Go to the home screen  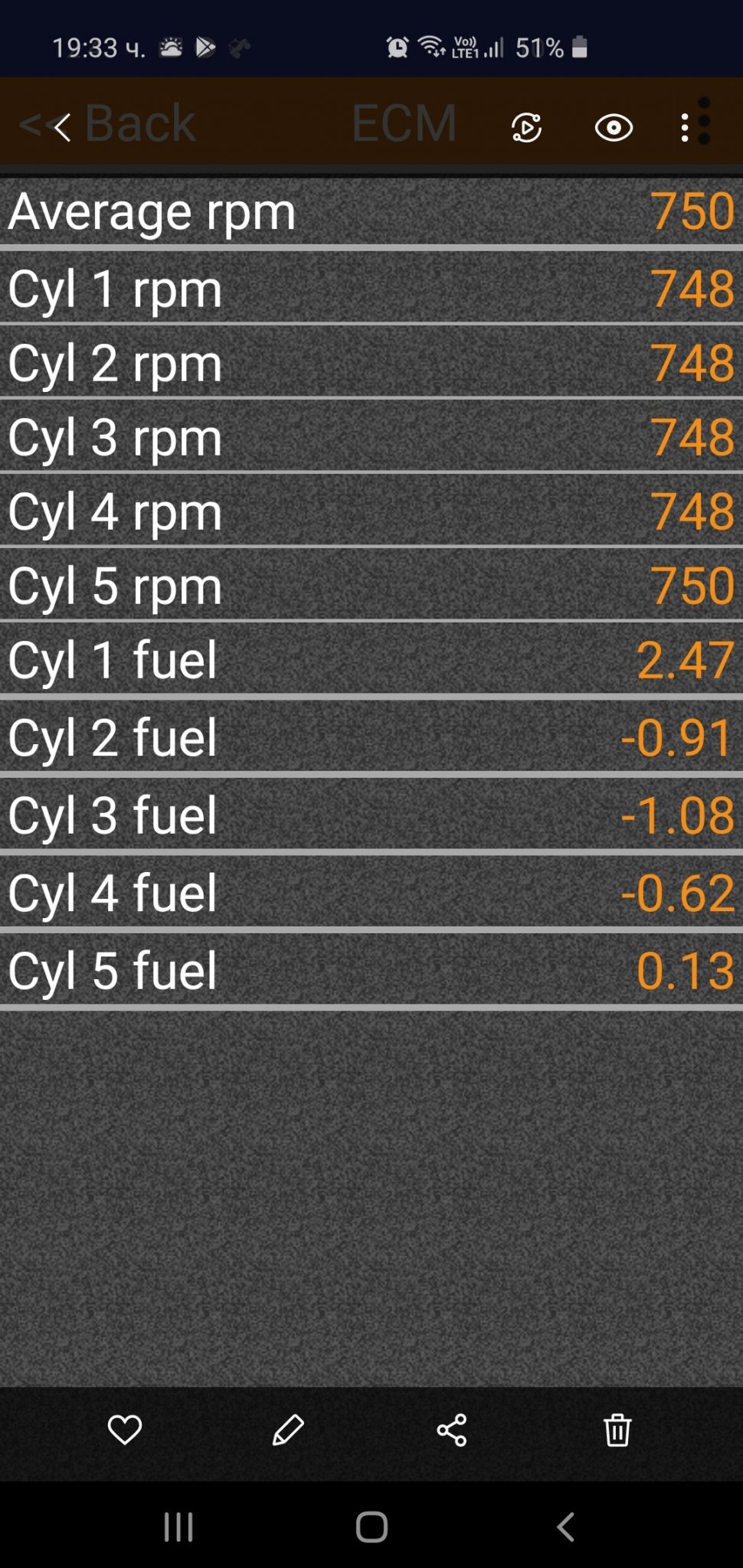click(x=371, y=1527)
